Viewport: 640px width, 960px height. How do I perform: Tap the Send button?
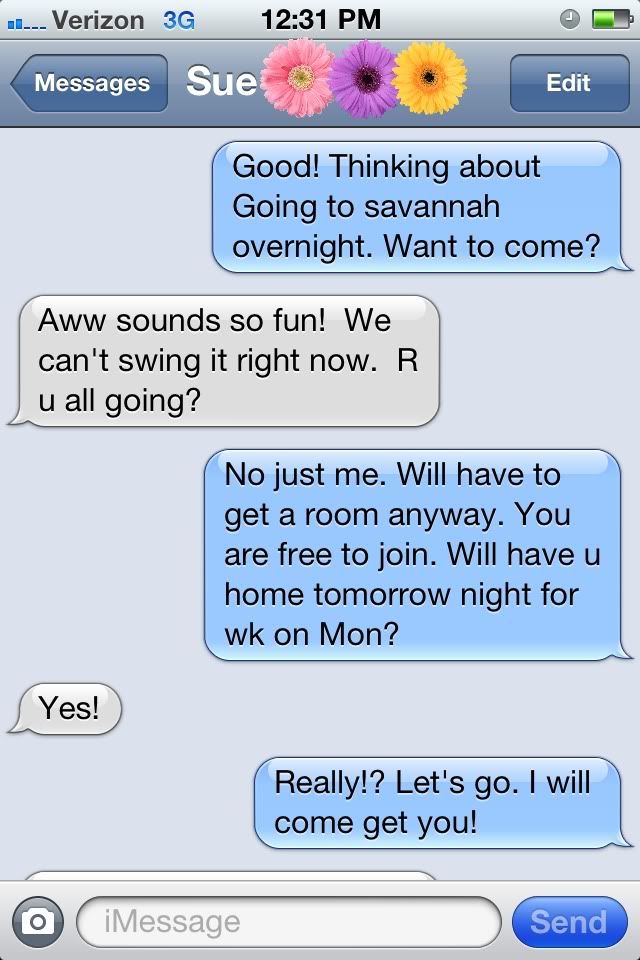point(568,921)
